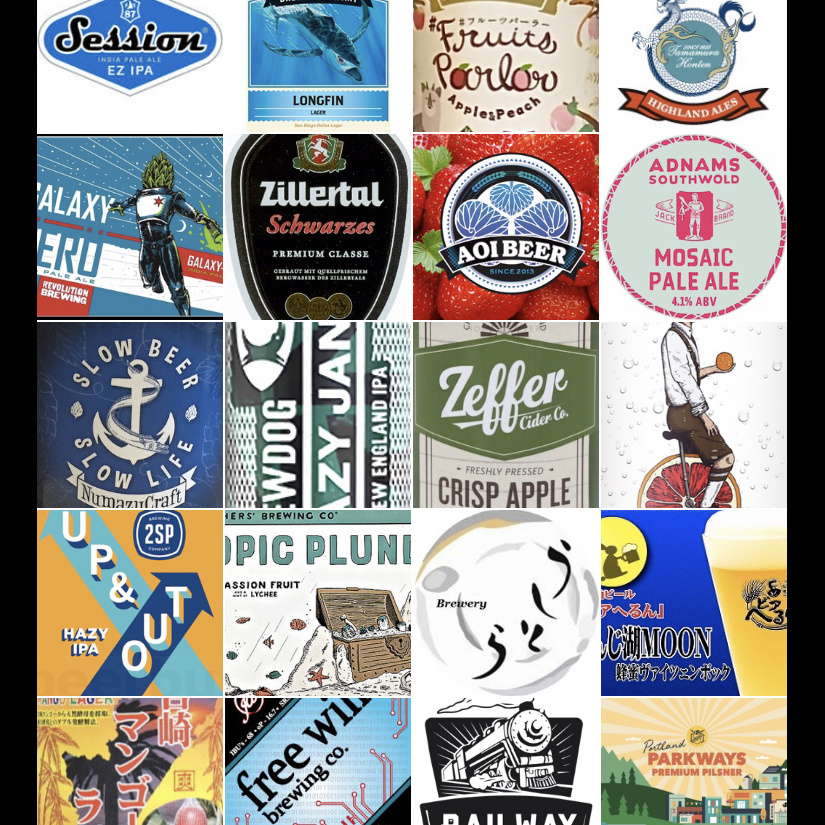Image resolution: width=825 pixels, height=825 pixels.
Task: Open the Adnams Mosaic Pale Ale tile
Action: 693,227
